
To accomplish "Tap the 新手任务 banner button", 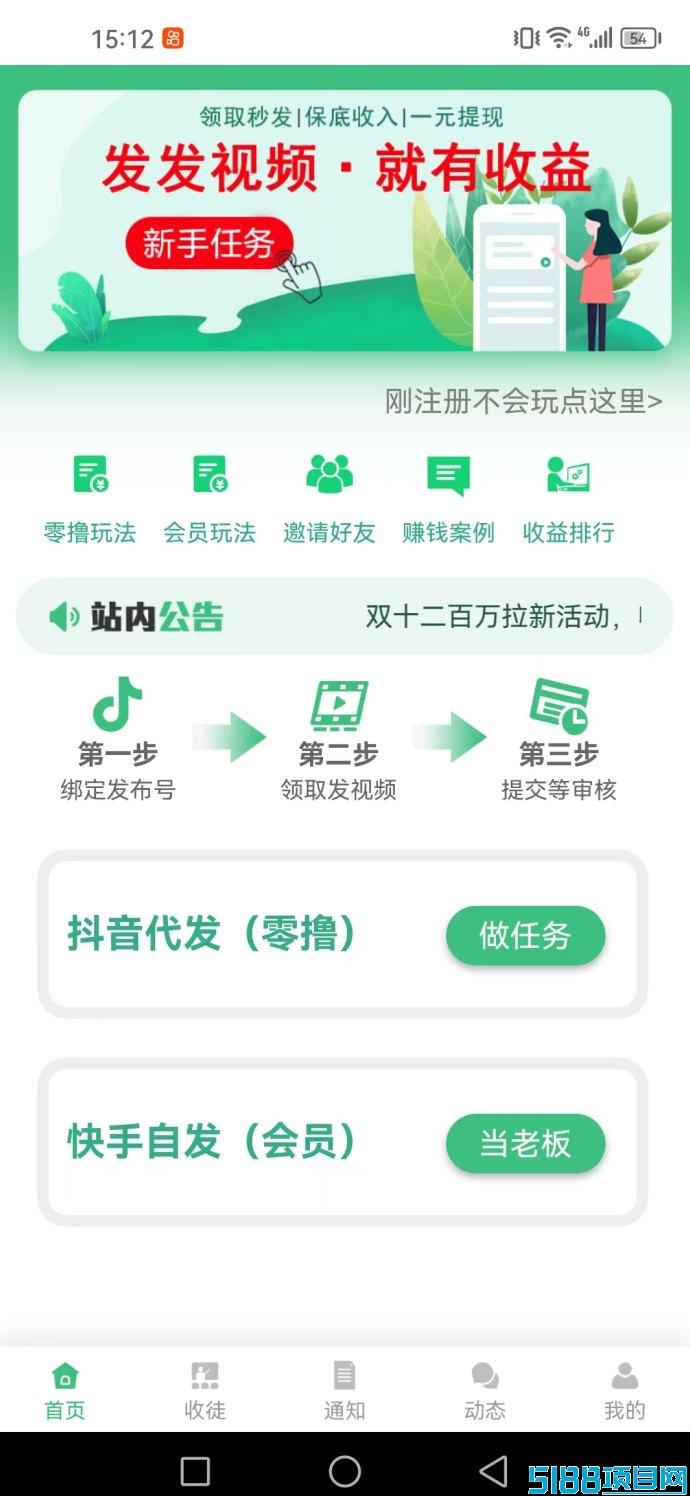I will click(x=209, y=243).
